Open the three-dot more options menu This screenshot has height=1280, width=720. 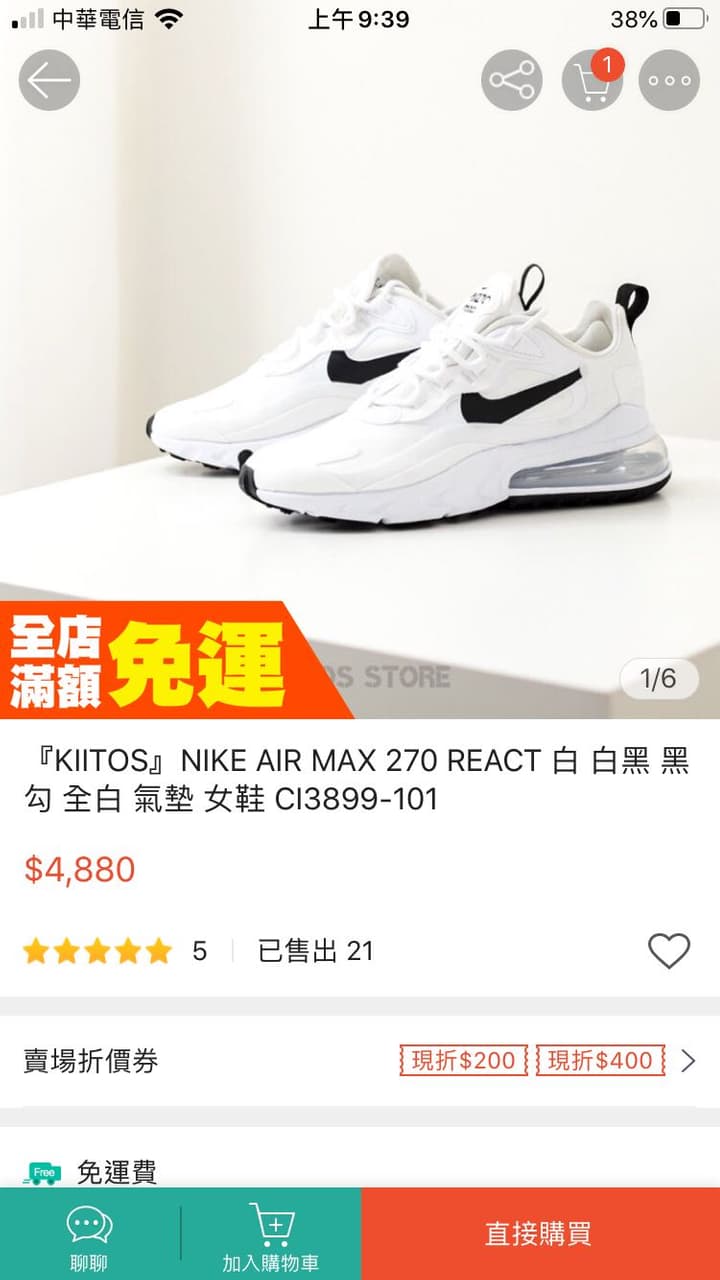point(668,80)
